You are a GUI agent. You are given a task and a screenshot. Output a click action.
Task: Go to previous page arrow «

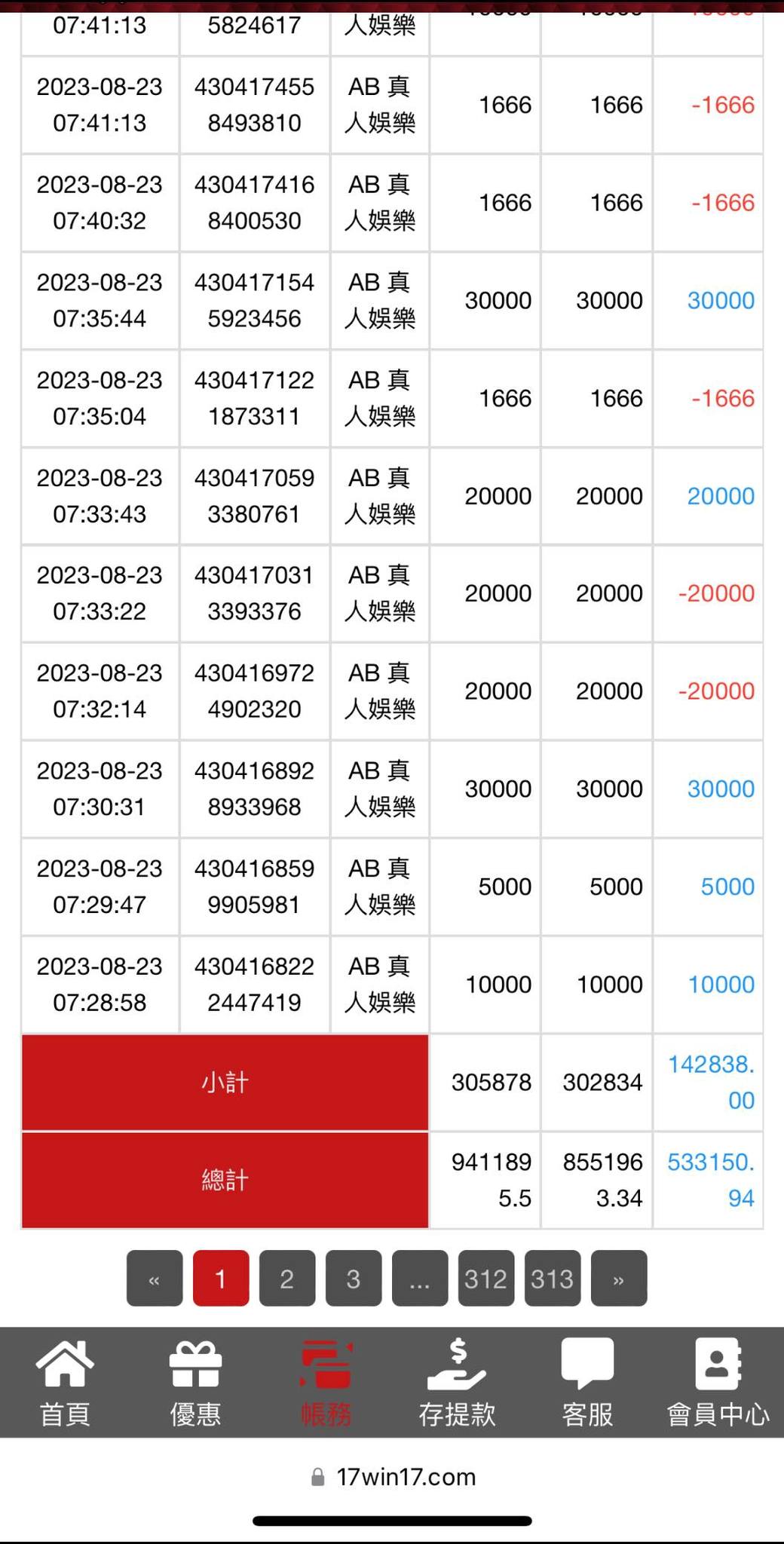click(x=155, y=1279)
